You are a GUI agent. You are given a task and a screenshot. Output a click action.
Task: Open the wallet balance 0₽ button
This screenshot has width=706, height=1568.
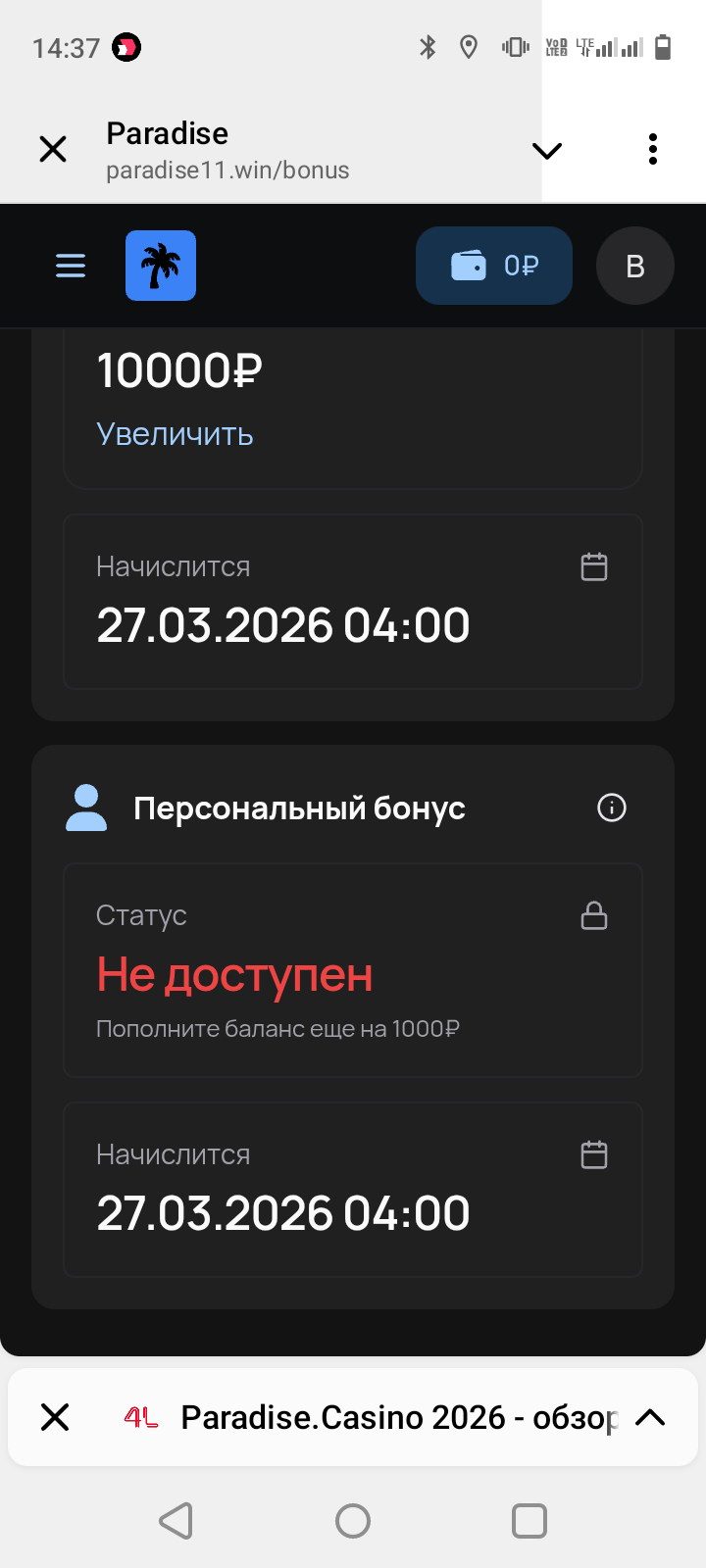[494, 266]
